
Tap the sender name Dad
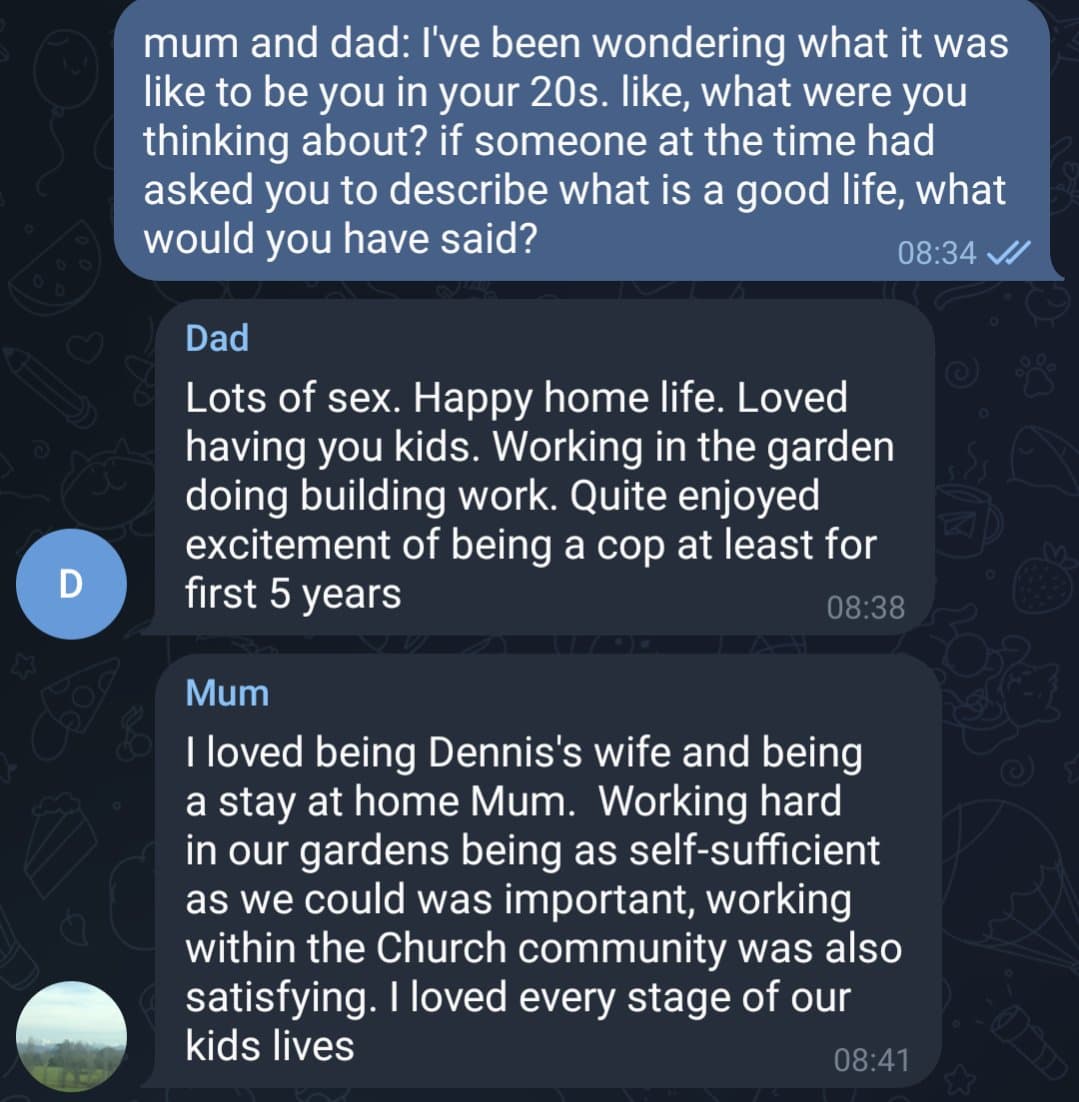point(217,338)
